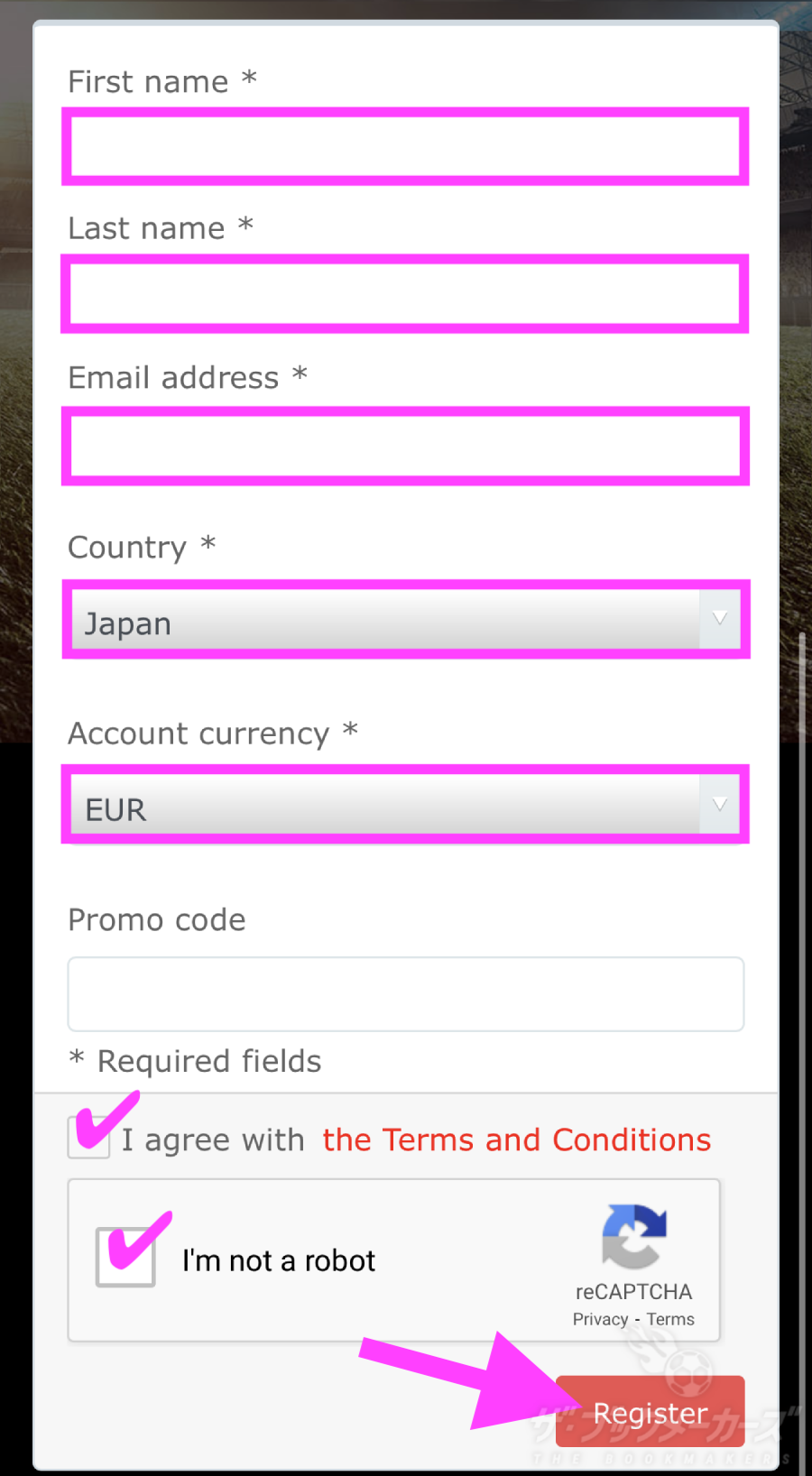
Task: Open the reCAPTCHA Terms link
Action: point(670,1319)
